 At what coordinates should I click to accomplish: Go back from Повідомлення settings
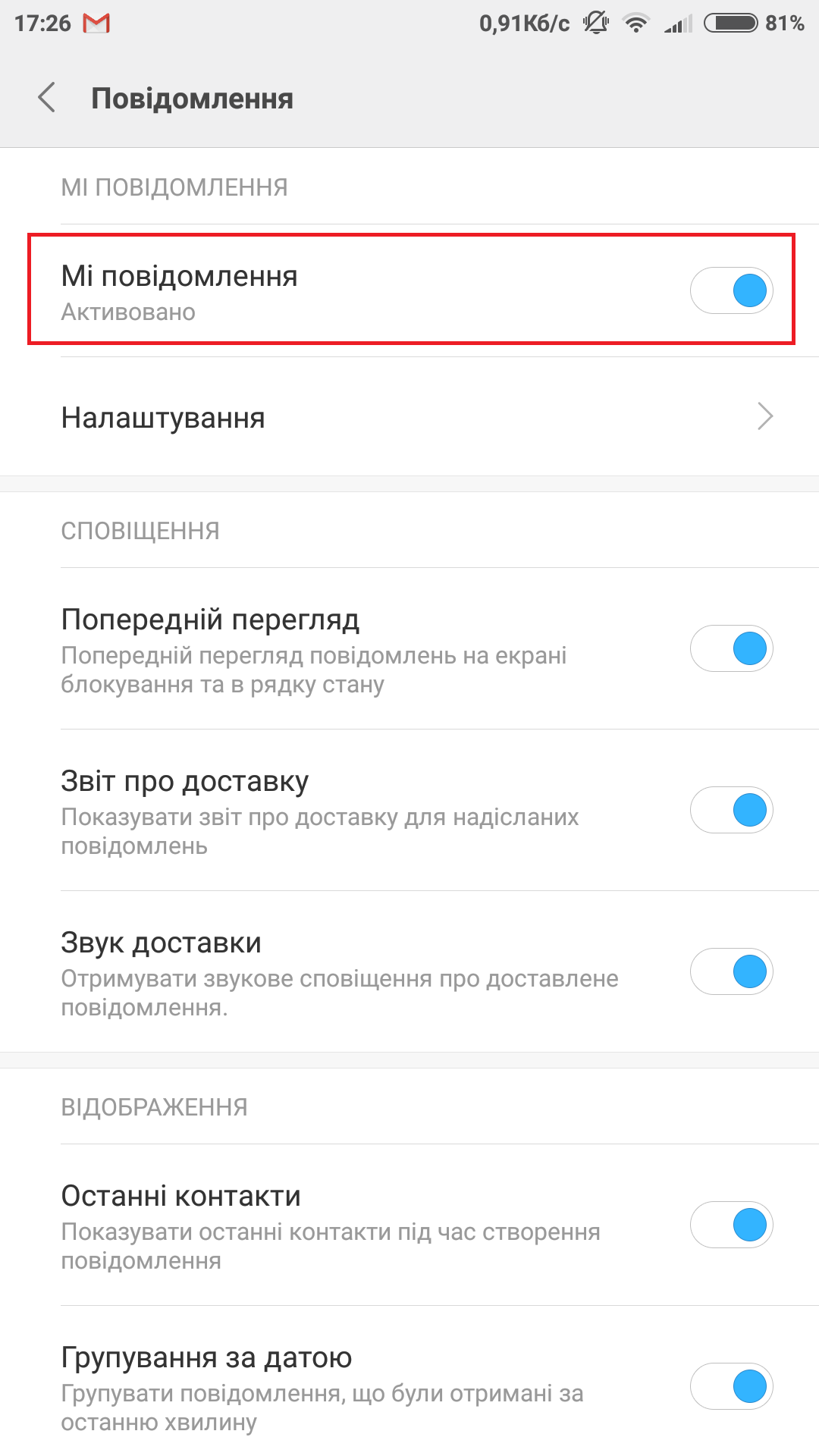(x=47, y=98)
